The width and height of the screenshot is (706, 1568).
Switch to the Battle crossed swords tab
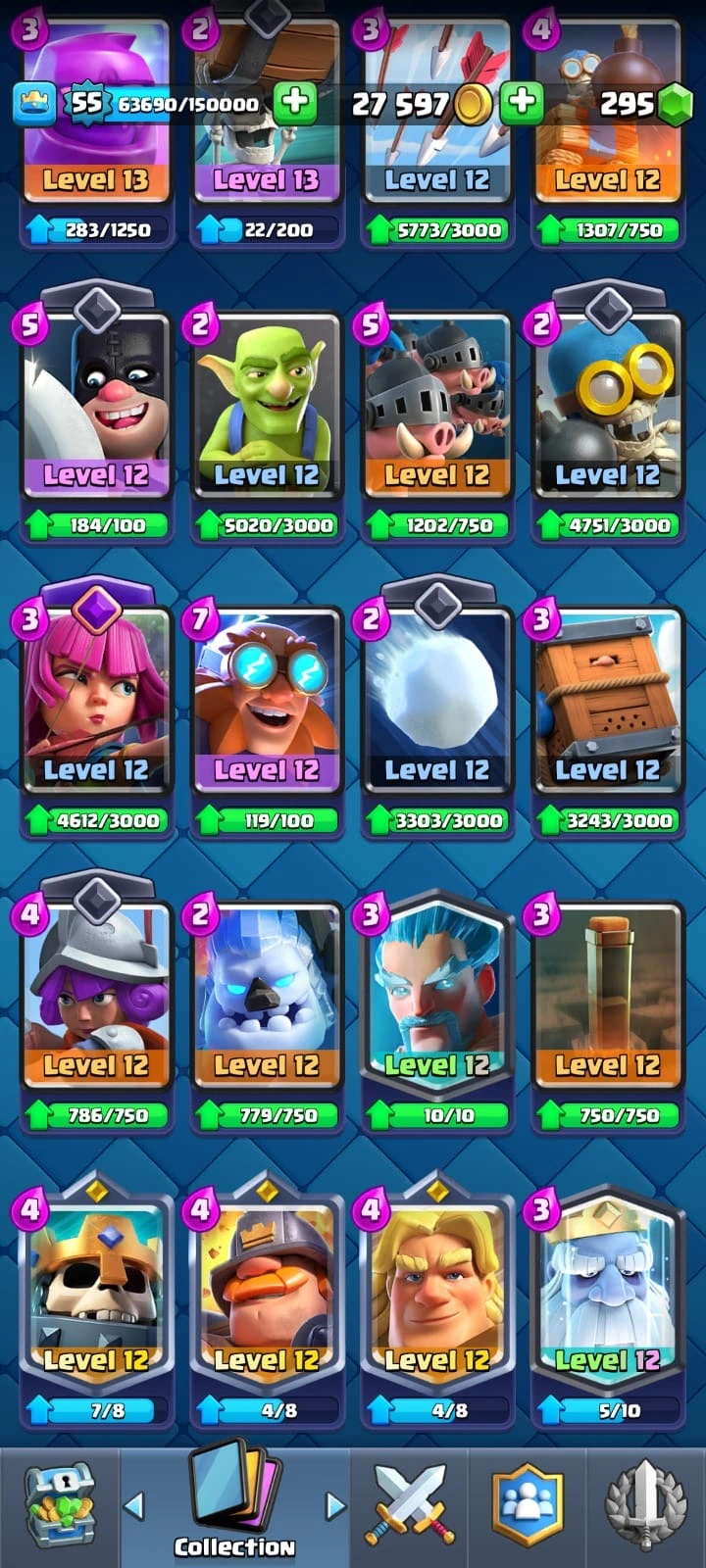point(410,1506)
